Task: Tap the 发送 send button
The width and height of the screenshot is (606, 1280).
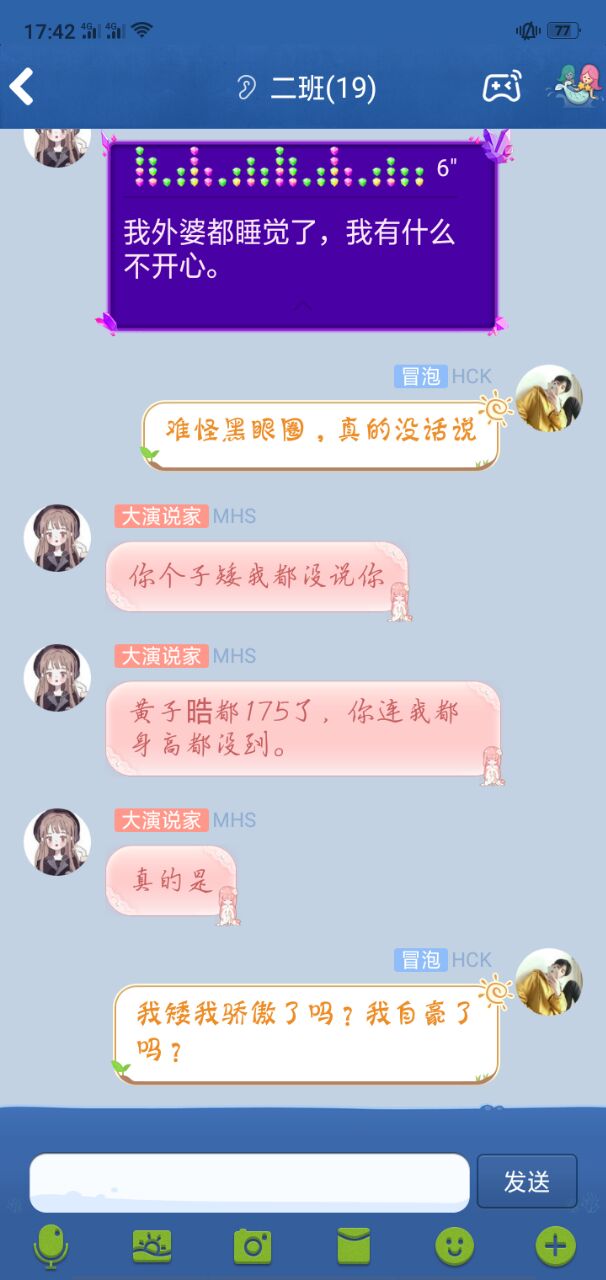Action: (x=527, y=1181)
